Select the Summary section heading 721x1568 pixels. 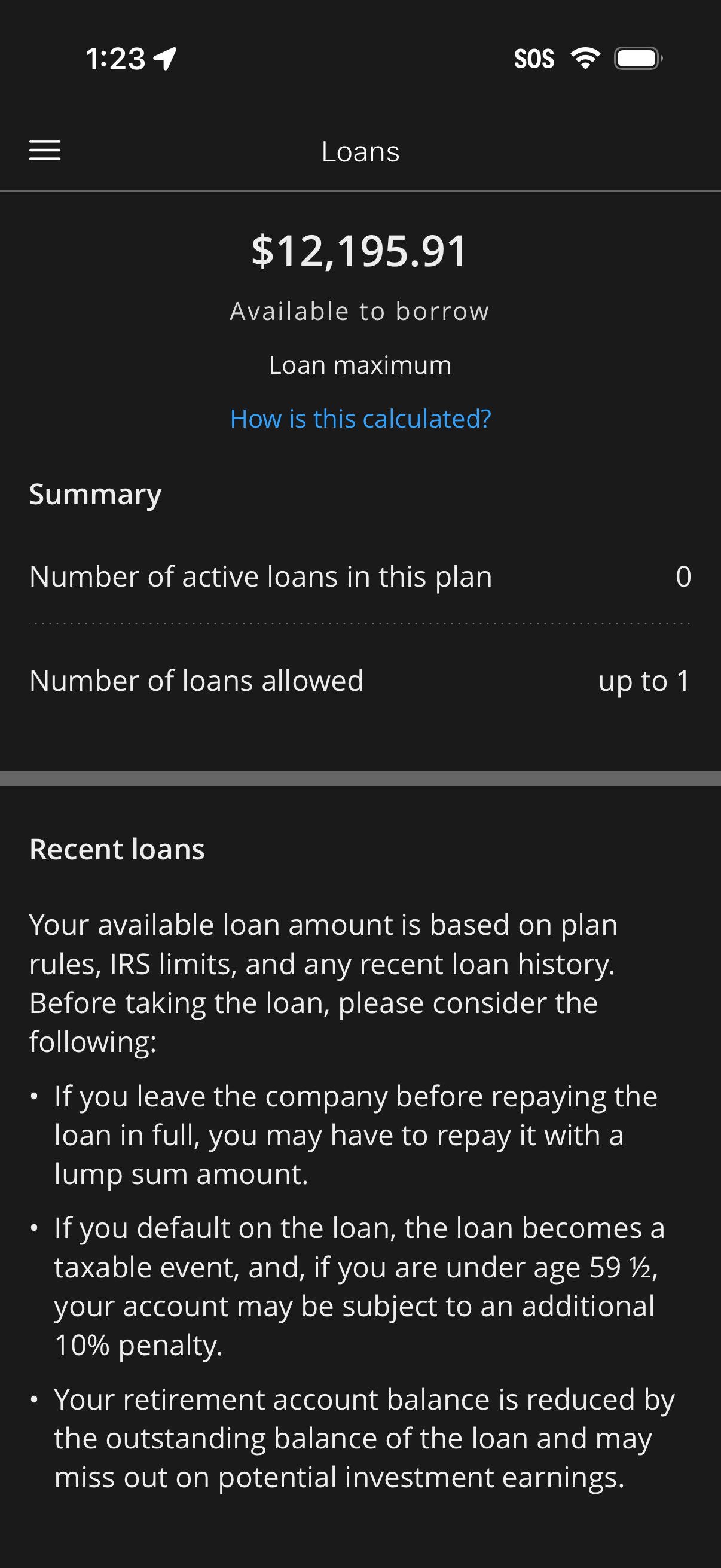point(95,493)
